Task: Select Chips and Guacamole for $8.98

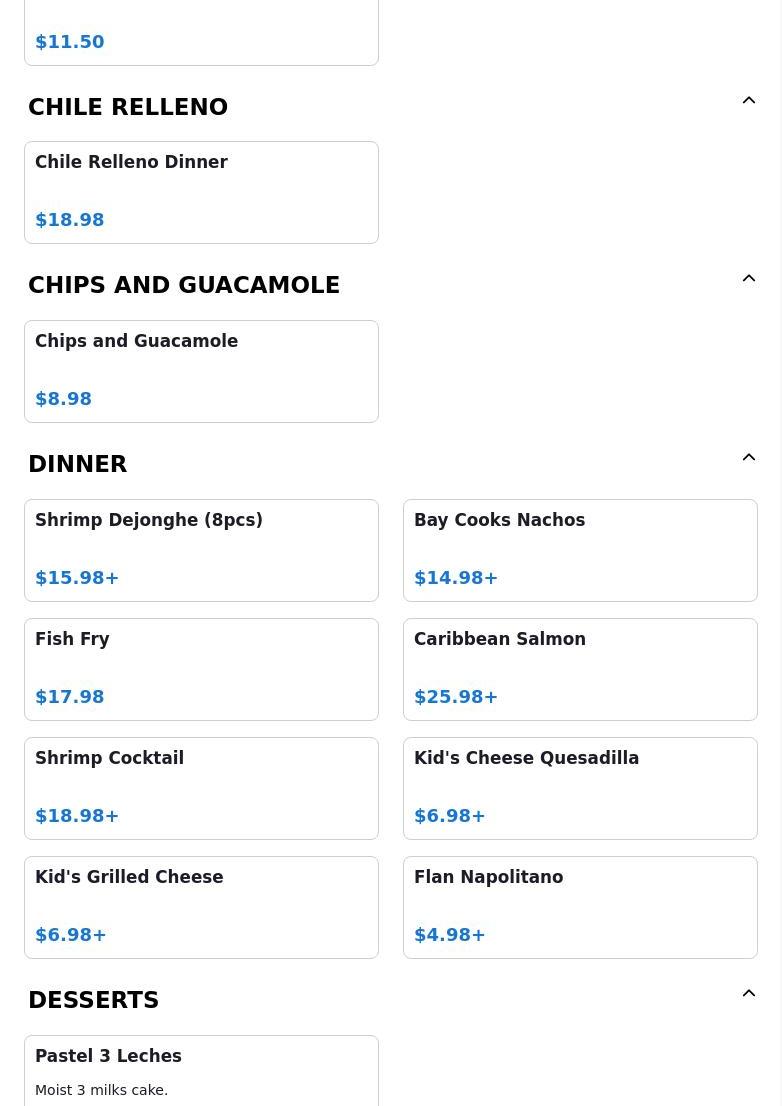Action: (x=202, y=372)
